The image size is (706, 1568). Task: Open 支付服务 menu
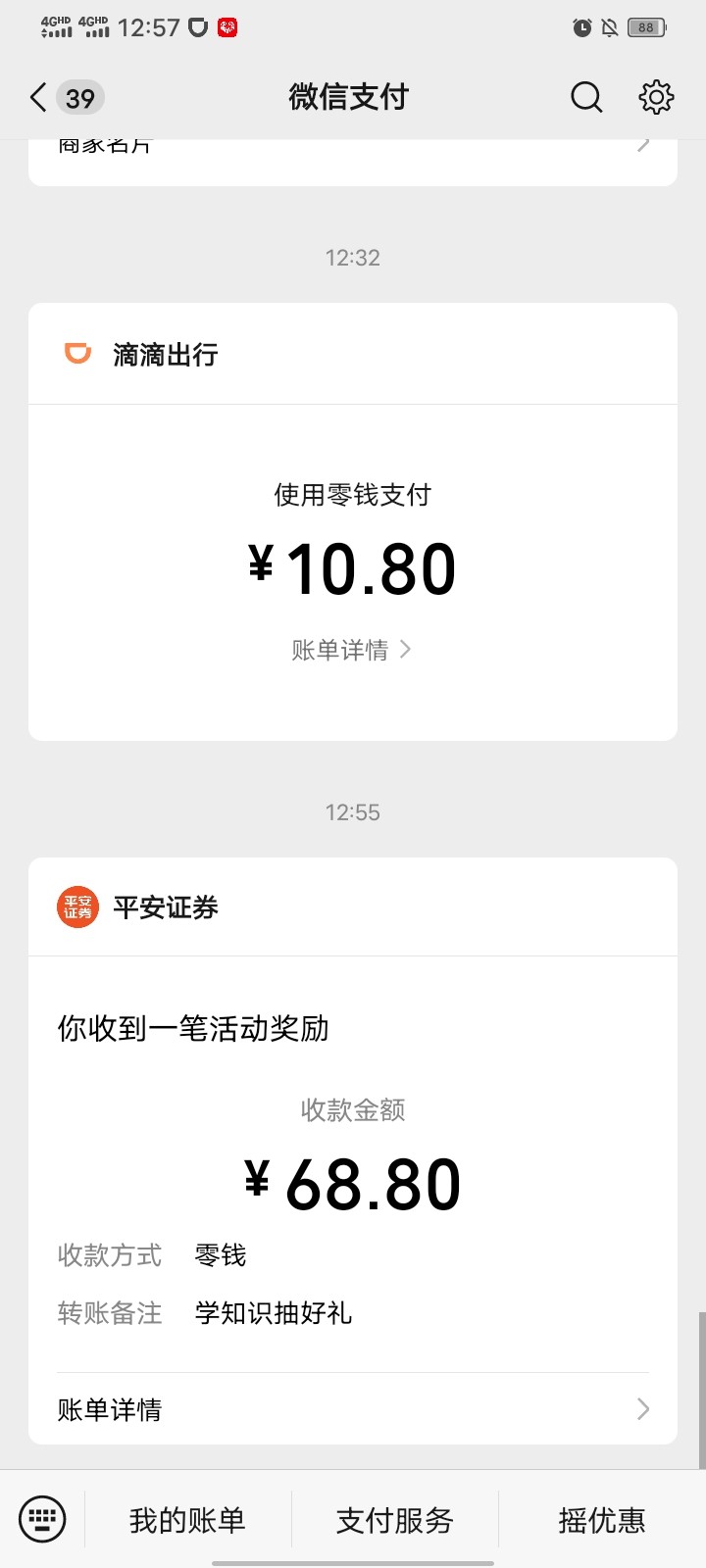[x=395, y=1520]
